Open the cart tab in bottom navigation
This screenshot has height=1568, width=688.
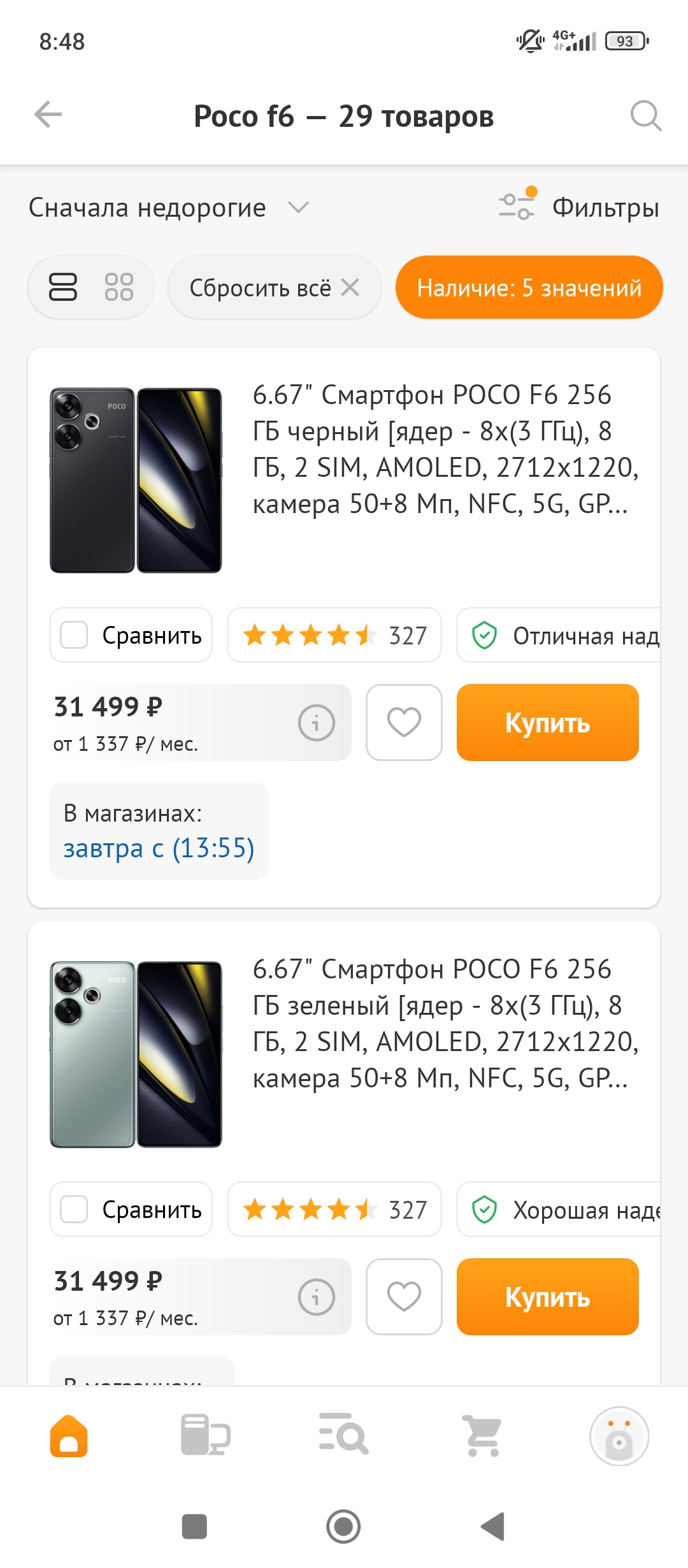(x=482, y=1436)
